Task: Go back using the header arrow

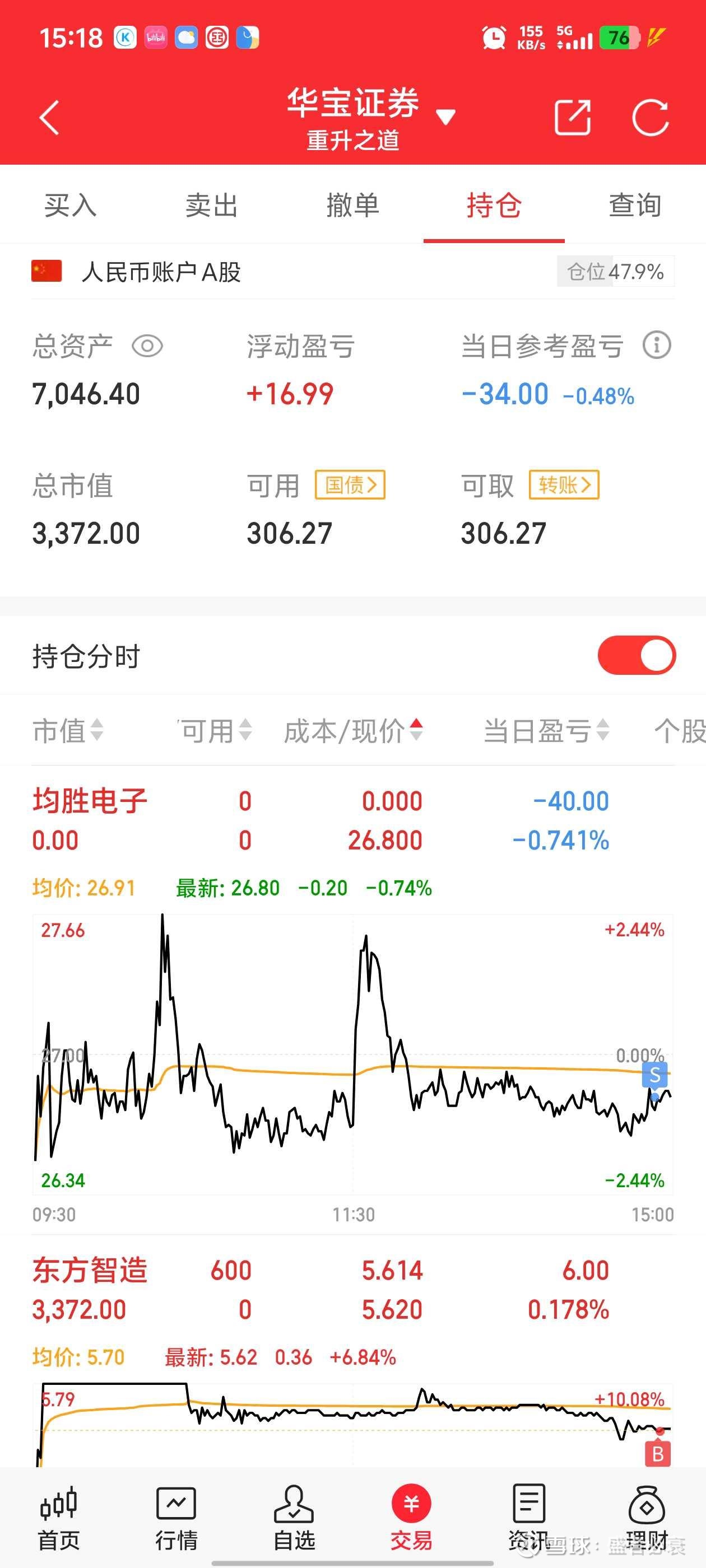Action: pos(49,117)
